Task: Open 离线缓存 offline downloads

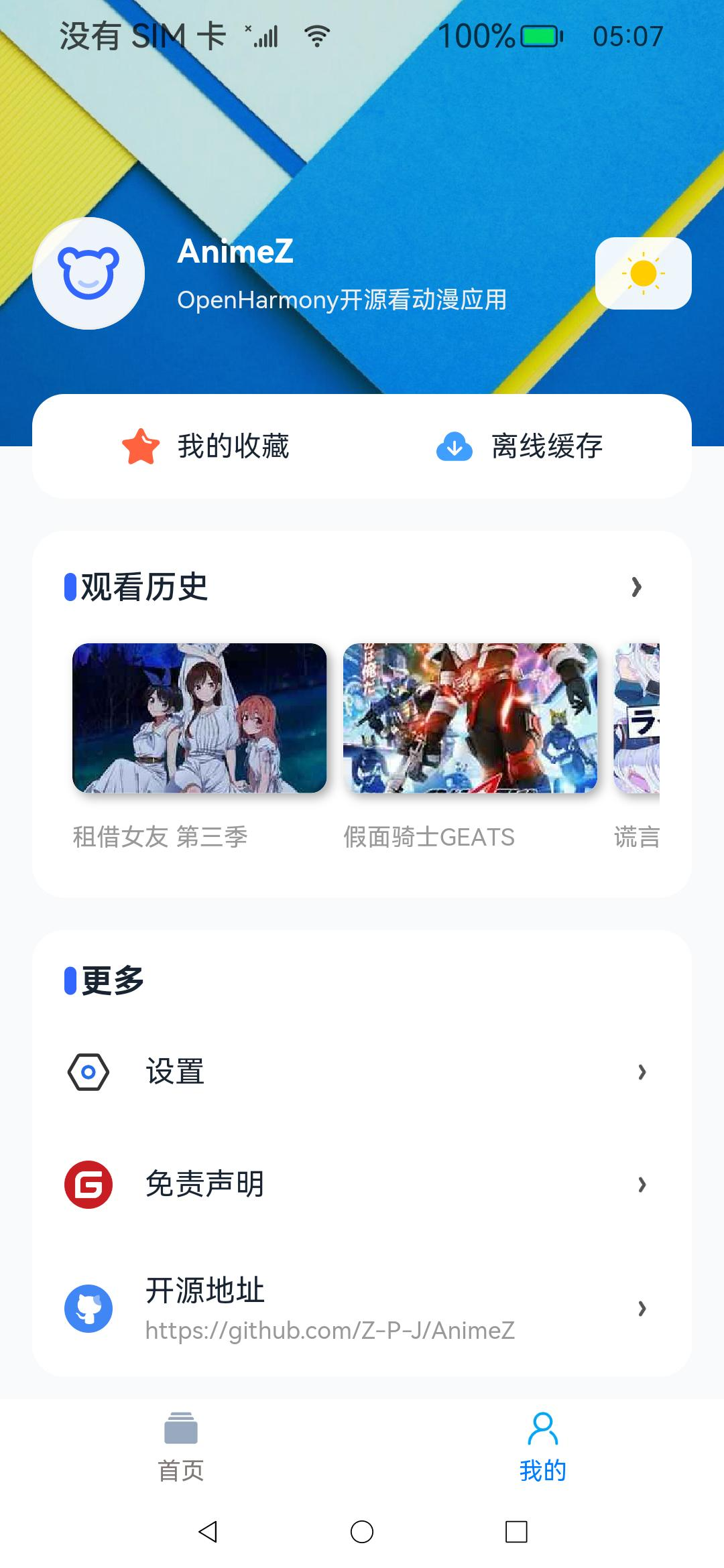Action: pos(520,446)
